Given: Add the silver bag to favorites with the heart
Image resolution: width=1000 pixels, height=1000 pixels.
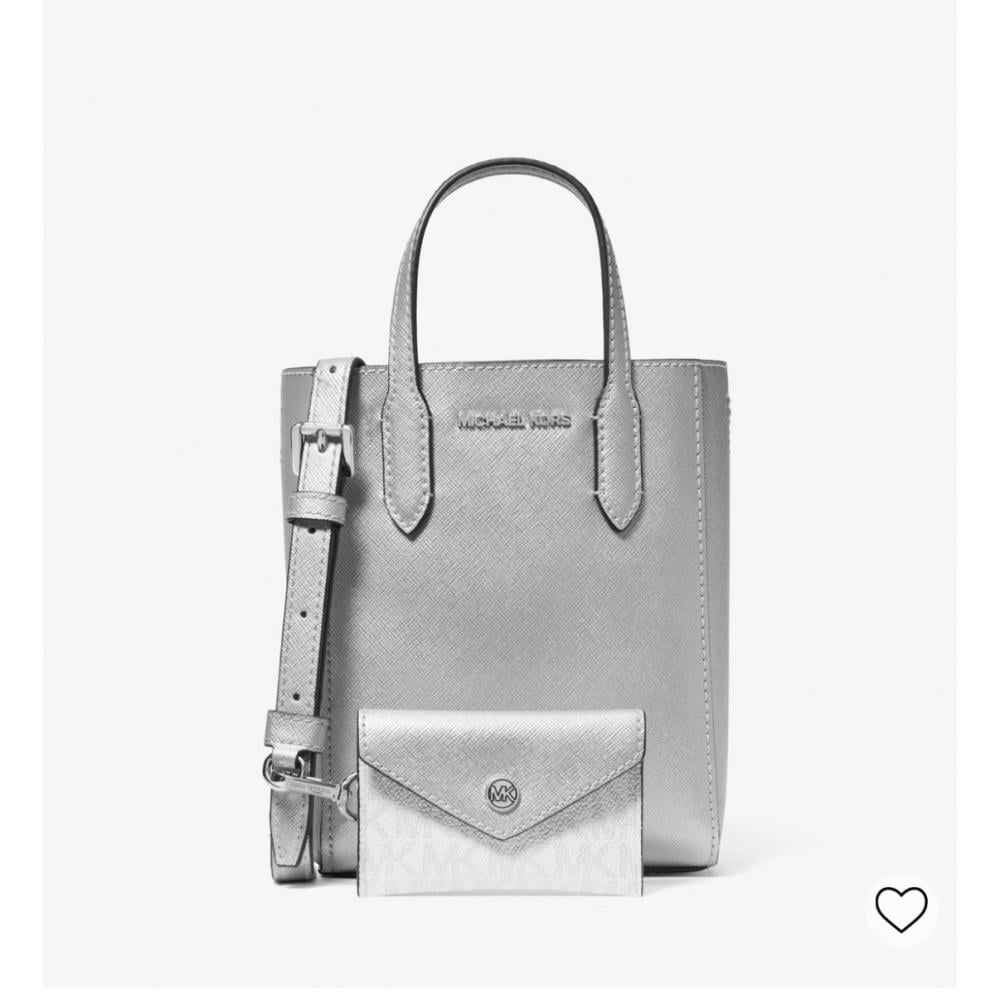Looking at the screenshot, I should pos(901,909).
